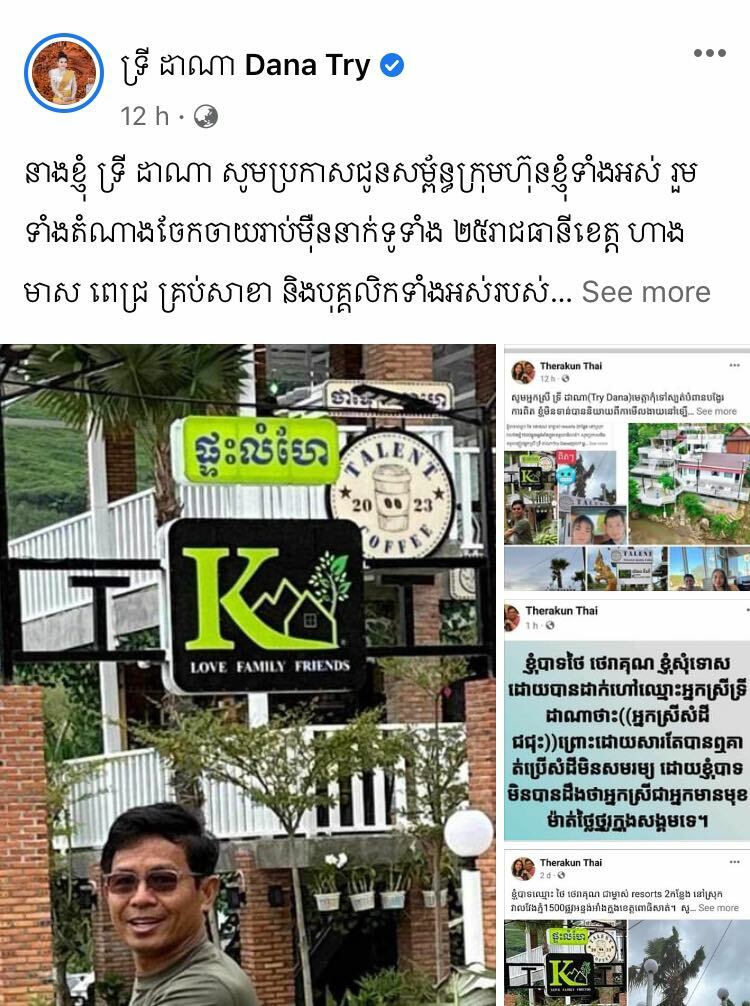750x1006 pixels.
Task: Expand the post text with See more
Action: click(x=645, y=291)
